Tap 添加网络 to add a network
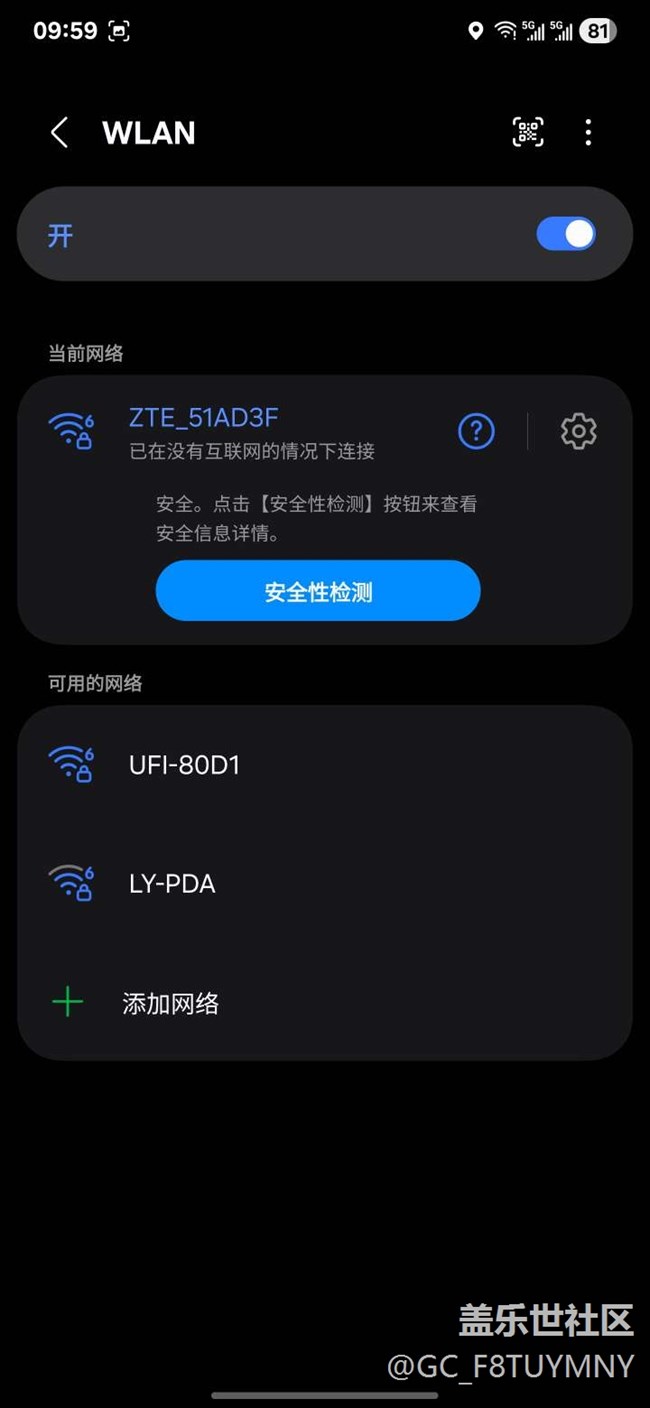This screenshot has height=1408, width=650. point(170,1003)
